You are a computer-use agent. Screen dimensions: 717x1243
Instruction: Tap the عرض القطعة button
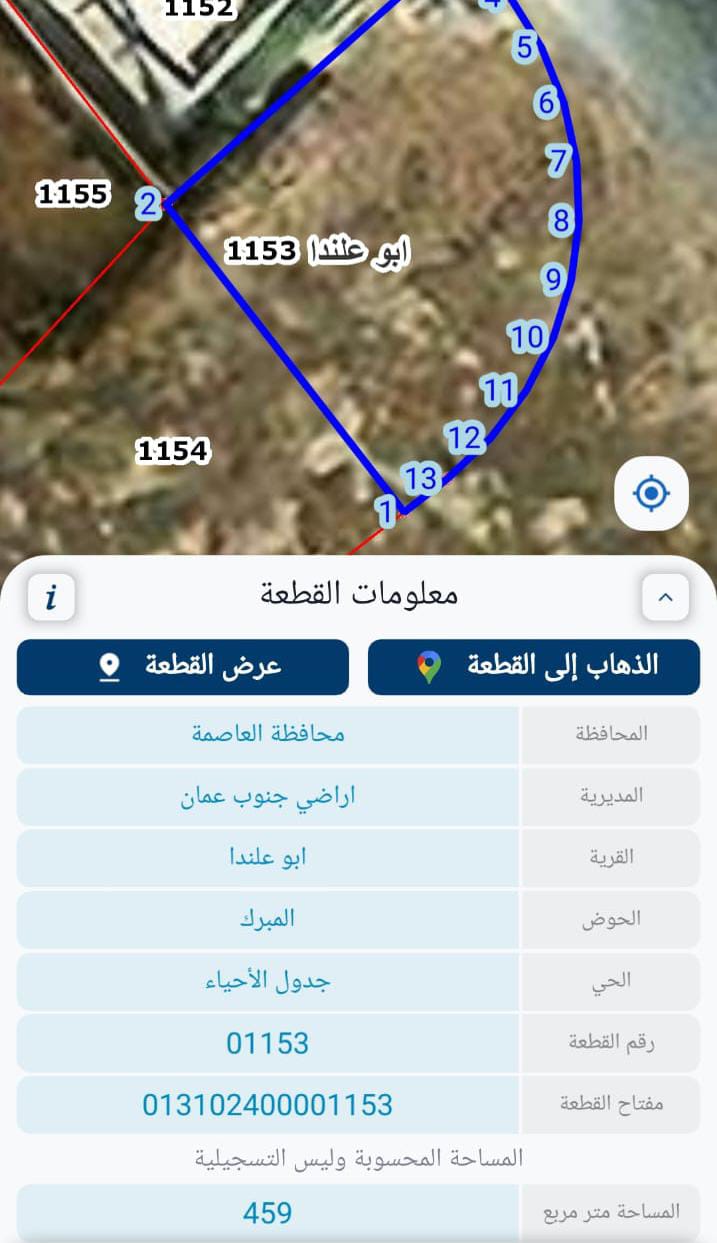[x=183, y=667]
